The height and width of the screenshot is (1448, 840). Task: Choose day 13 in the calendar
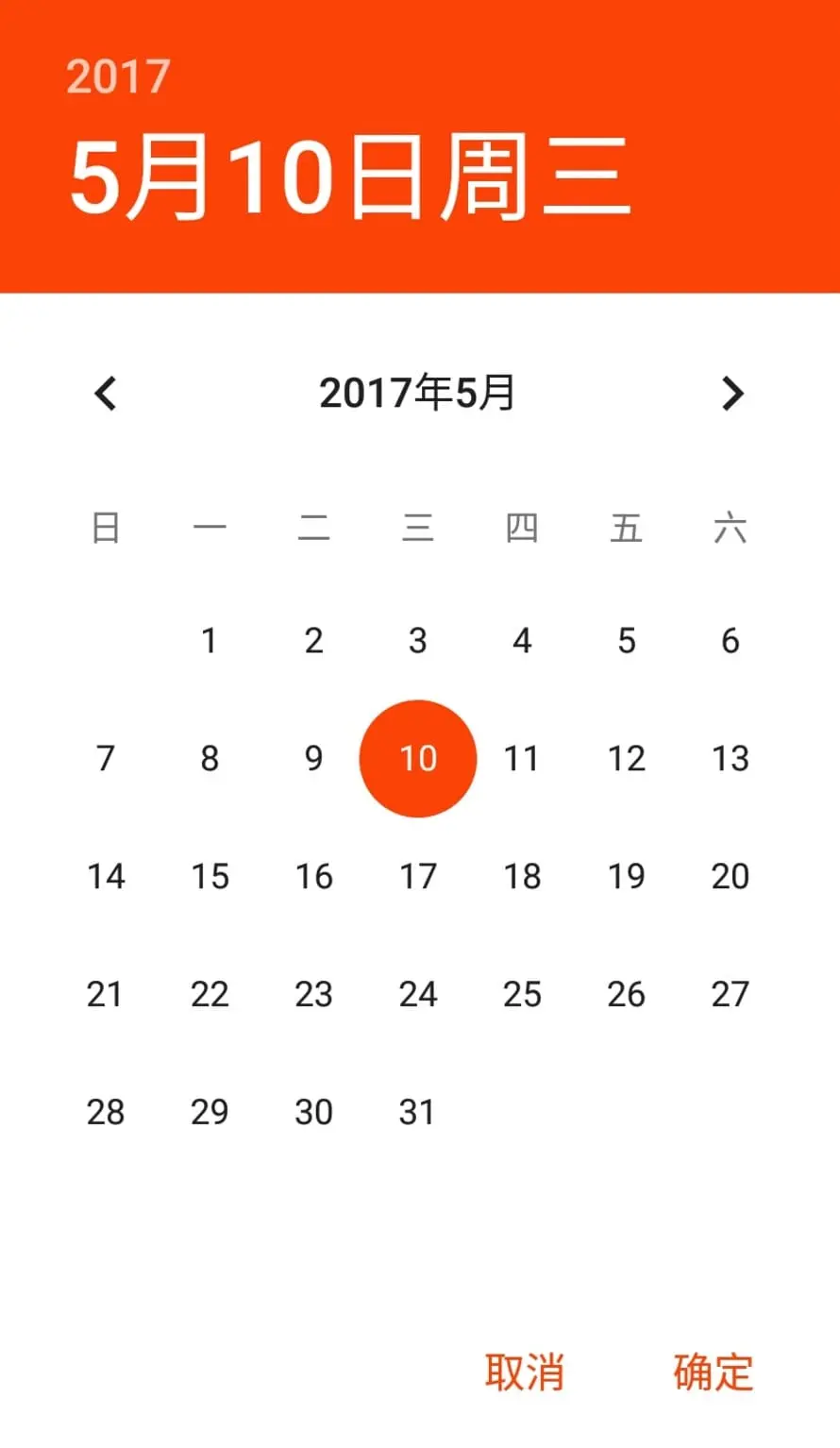(731, 758)
